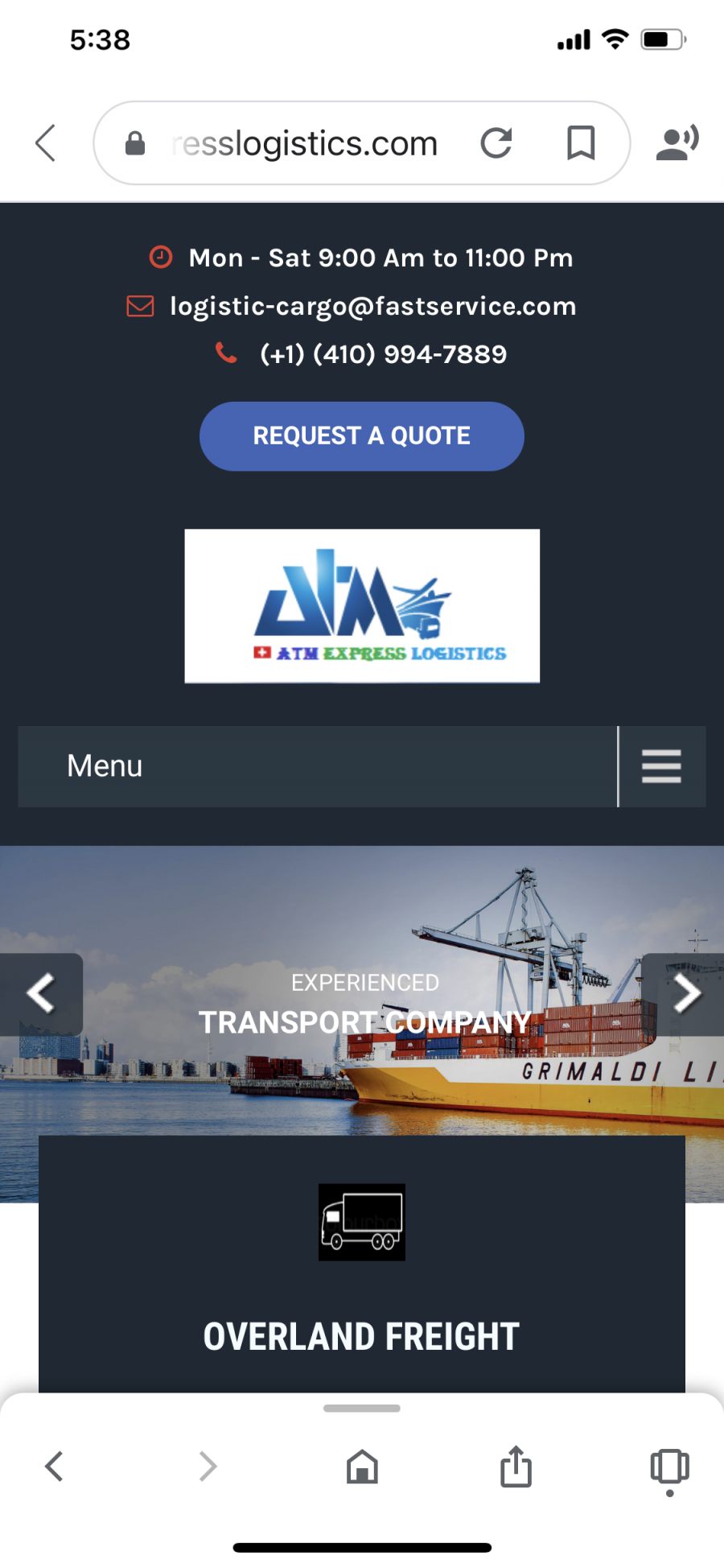Screen dimensions: 724x1568
Task: Tap Request a Quote button
Action: coord(362,436)
